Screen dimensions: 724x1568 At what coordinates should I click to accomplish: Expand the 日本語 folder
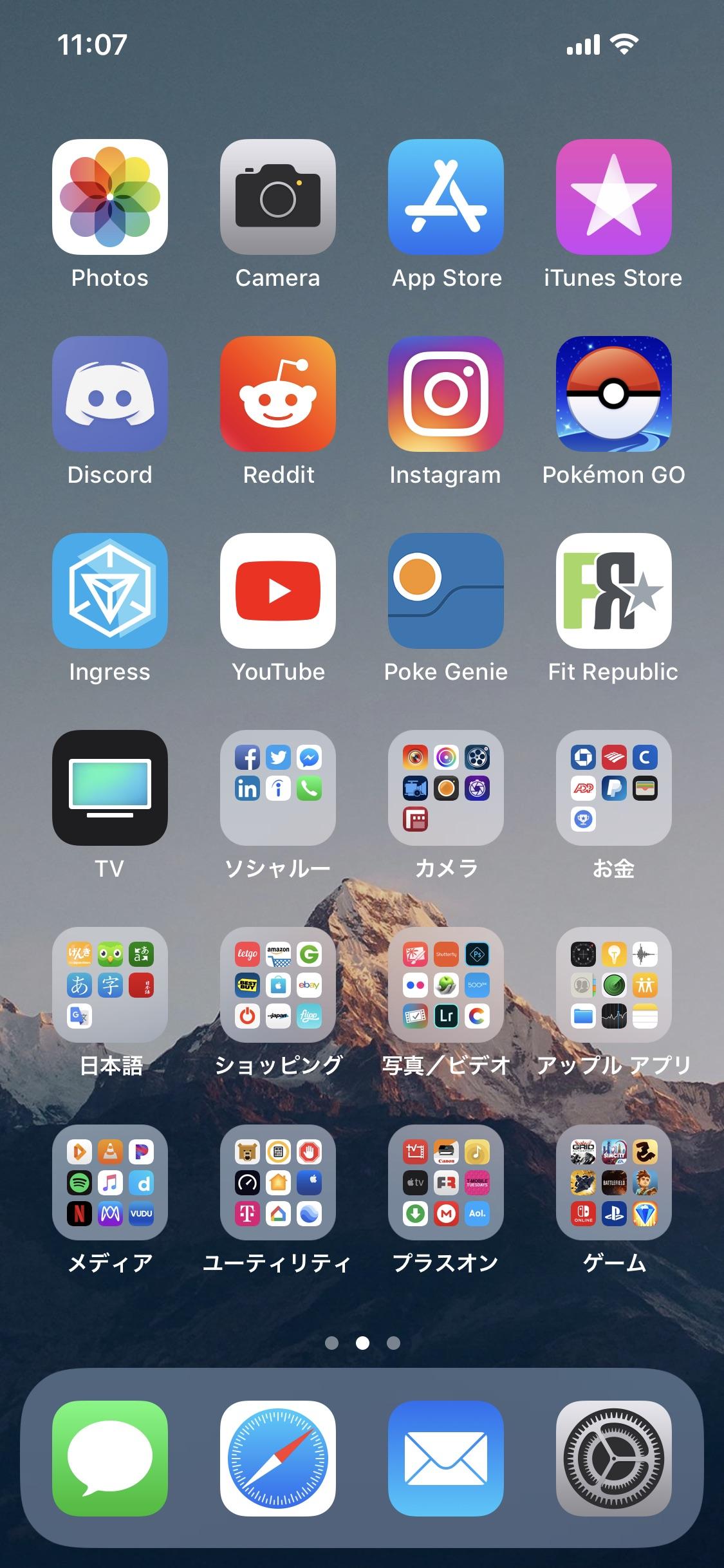pyautogui.click(x=109, y=987)
